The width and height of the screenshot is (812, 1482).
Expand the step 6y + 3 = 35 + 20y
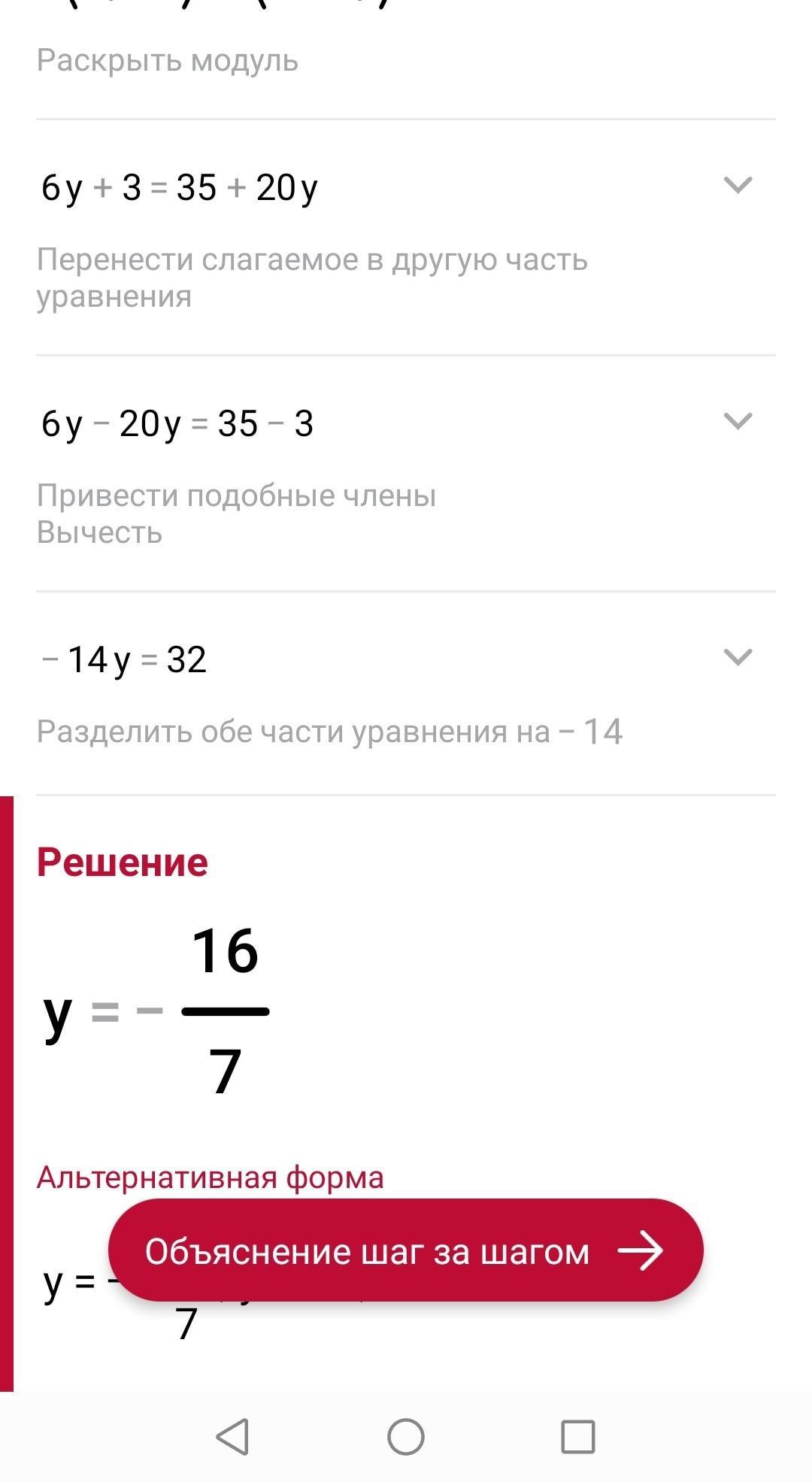tap(737, 185)
